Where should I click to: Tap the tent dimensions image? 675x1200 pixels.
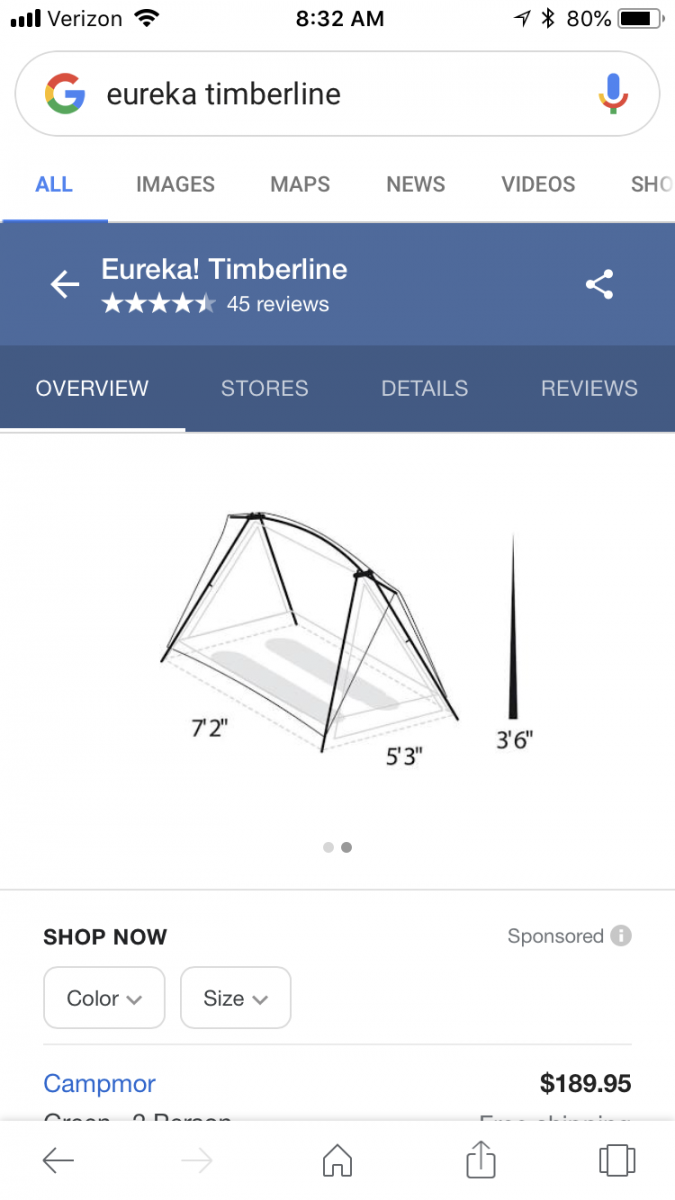pos(347,640)
